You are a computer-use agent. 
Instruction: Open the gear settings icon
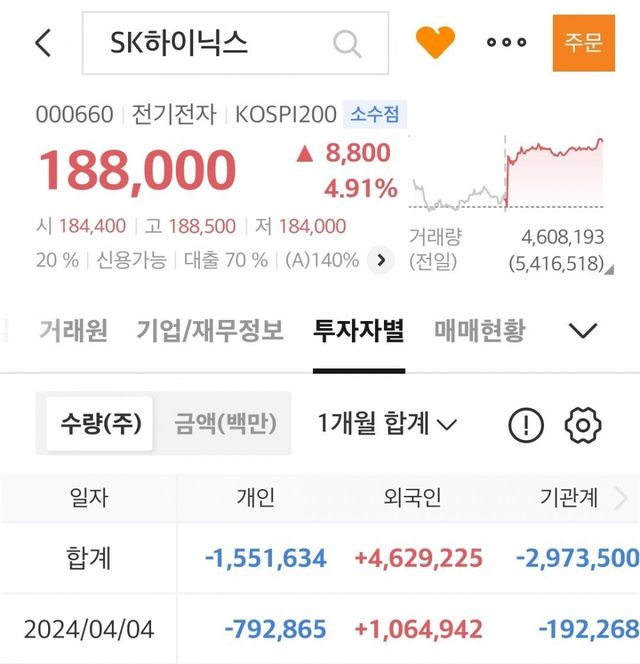click(582, 425)
